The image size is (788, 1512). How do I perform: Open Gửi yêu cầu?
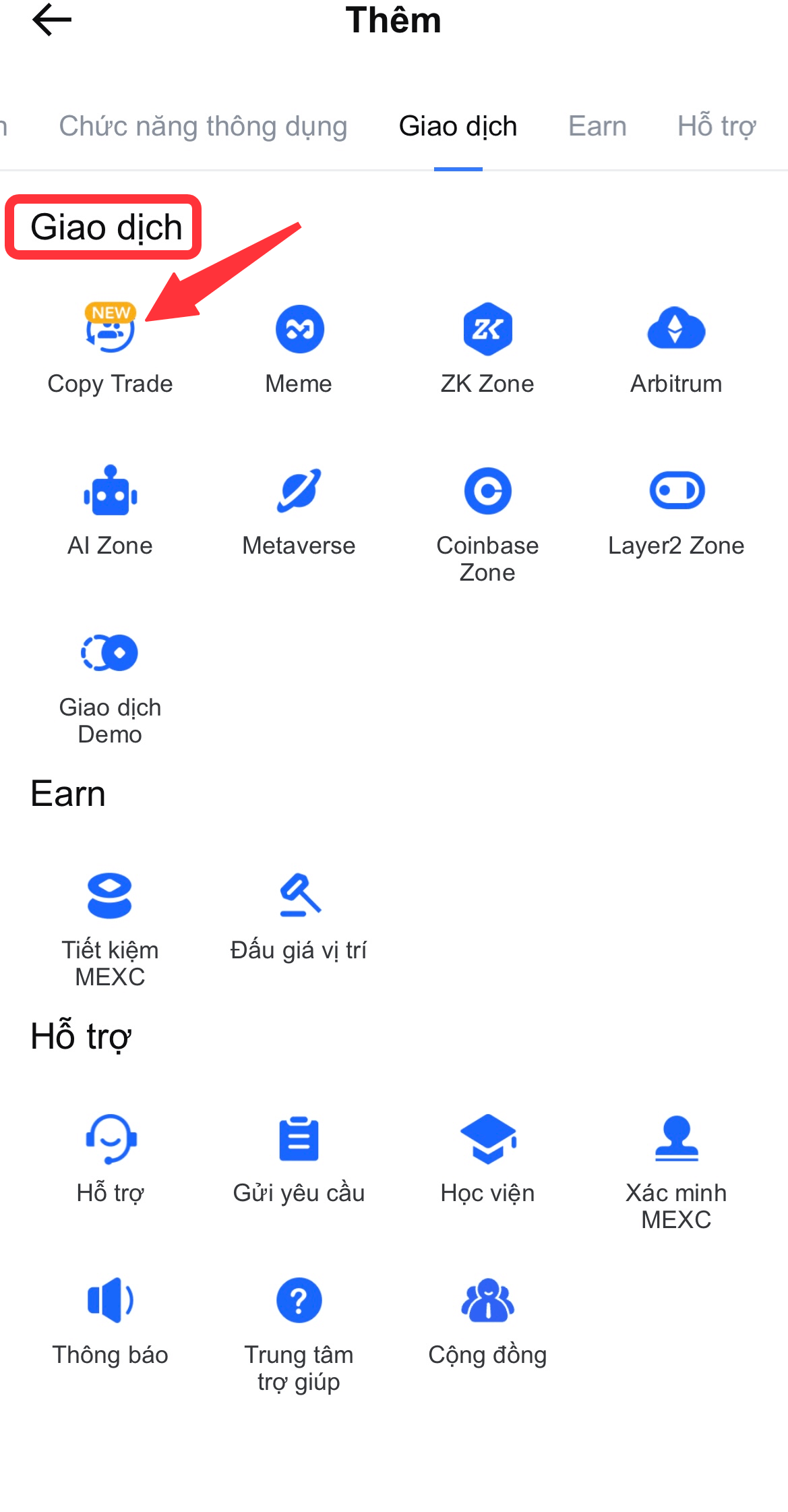point(299,1140)
